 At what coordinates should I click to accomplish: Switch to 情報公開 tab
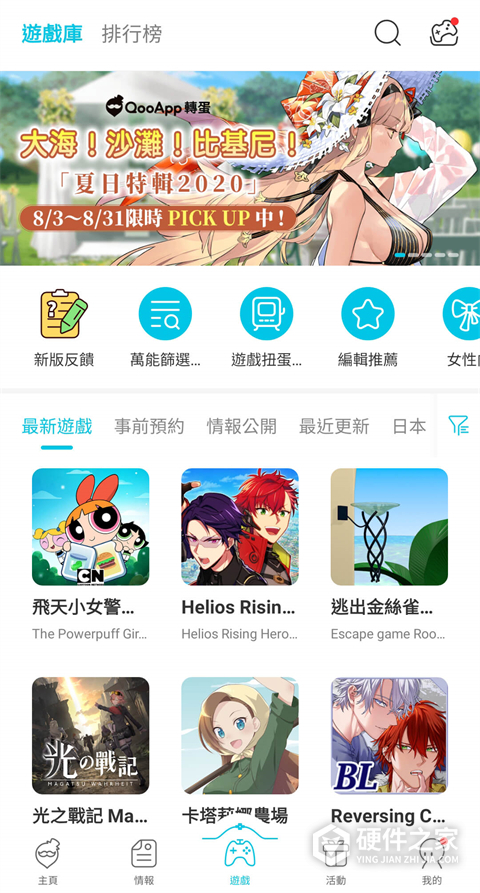click(241, 426)
